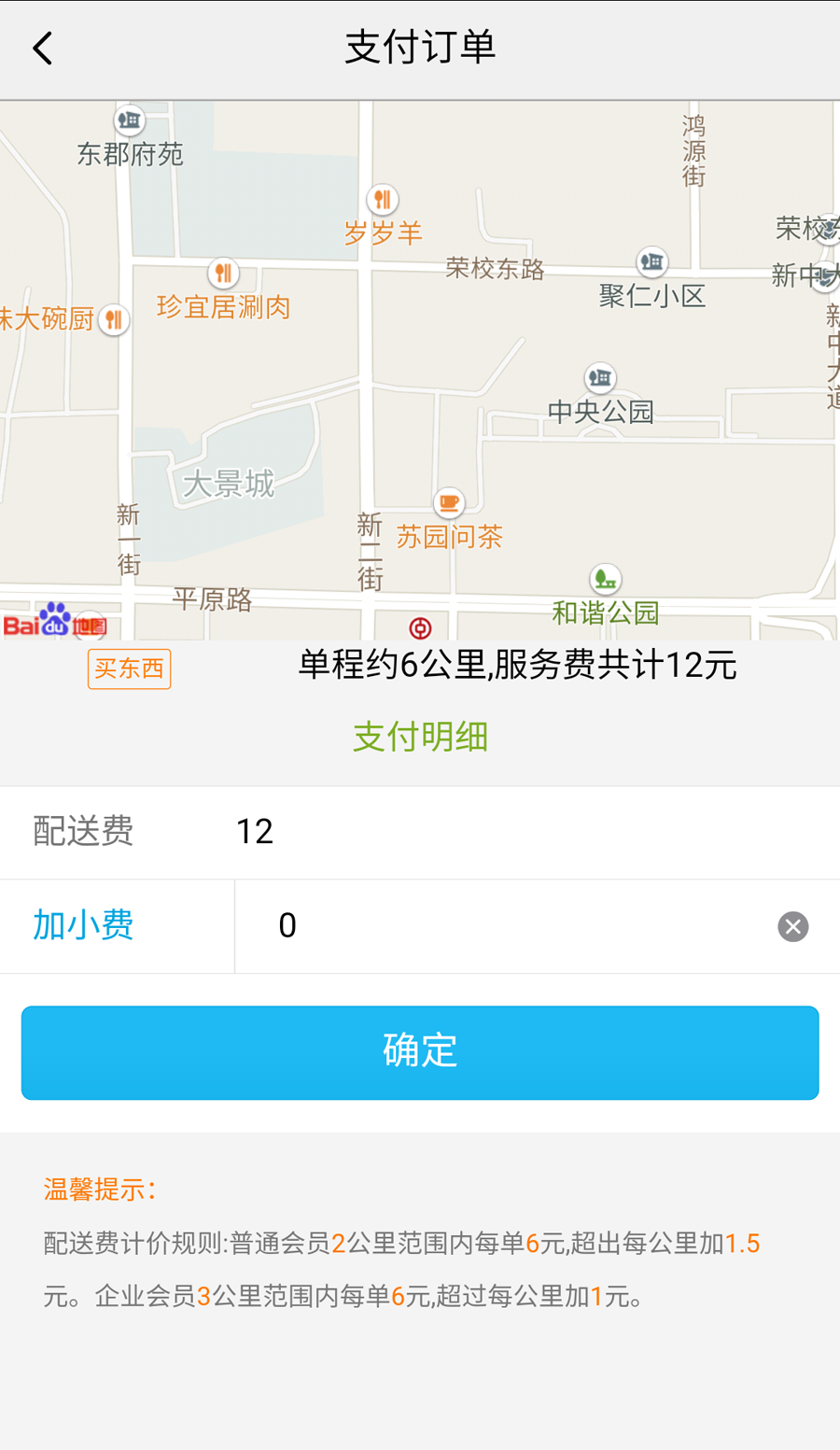Go back from the 支付订单 page
The height and width of the screenshot is (1450, 840).
coord(43,49)
